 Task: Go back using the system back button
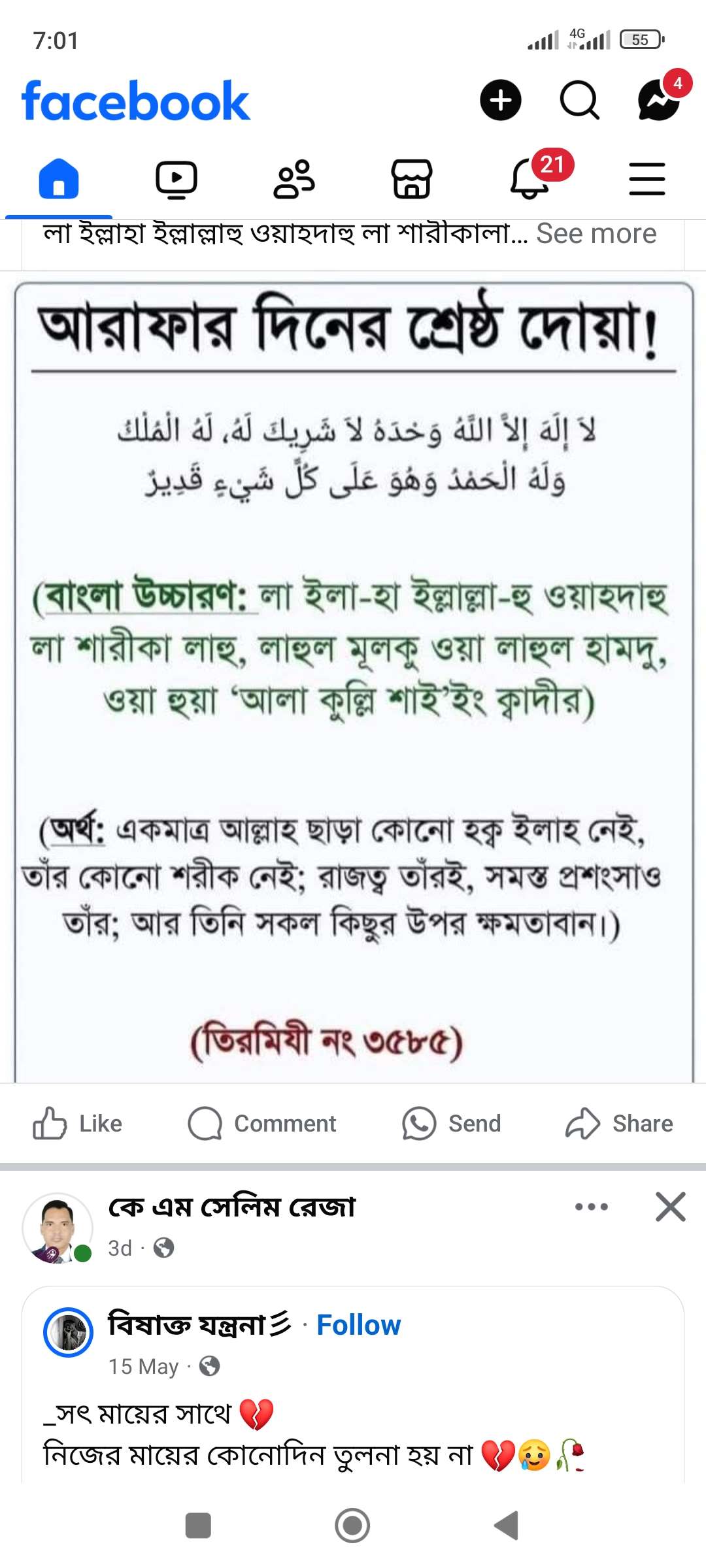507,1526
